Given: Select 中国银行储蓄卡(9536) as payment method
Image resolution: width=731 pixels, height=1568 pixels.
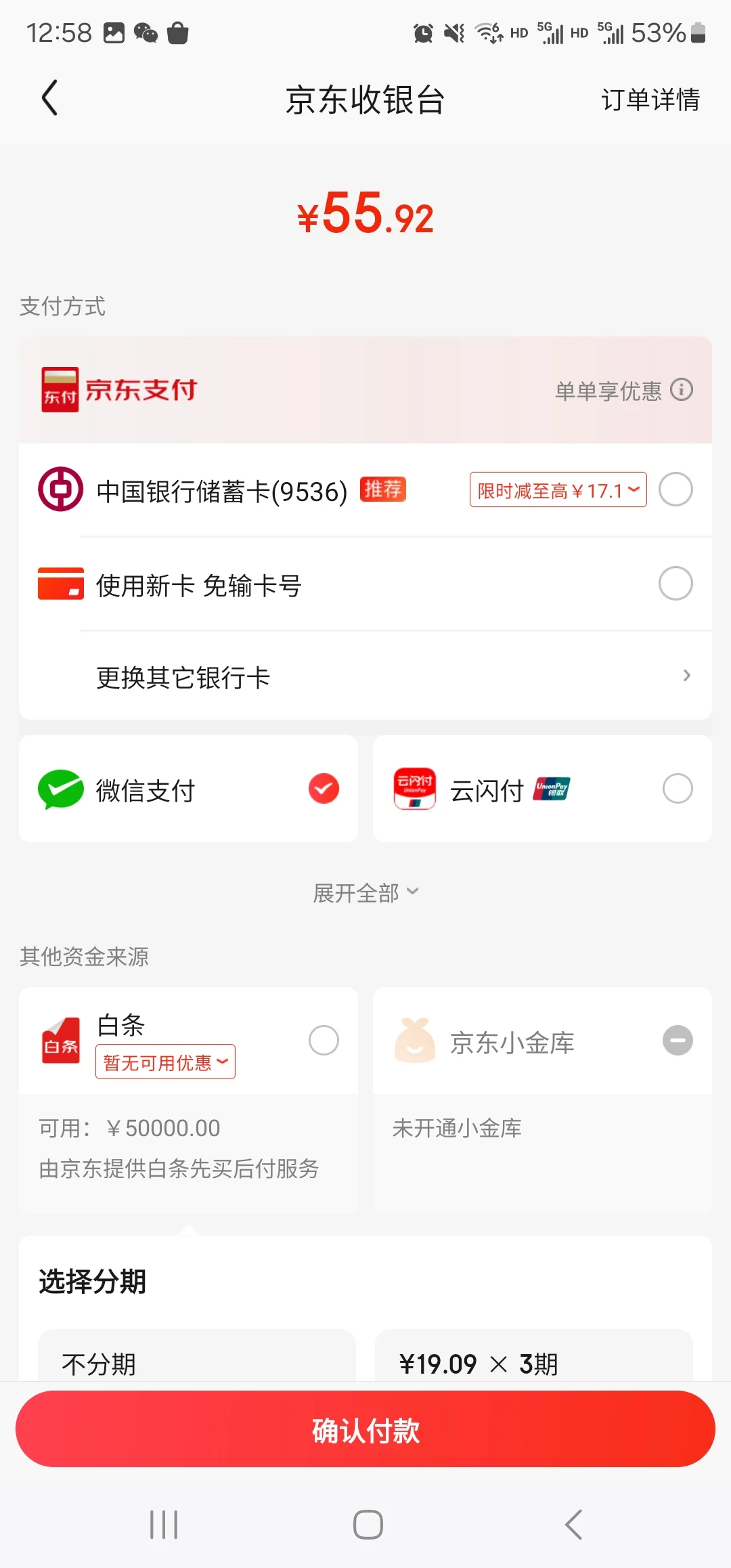Looking at the screenshot, I should point(365,490).
